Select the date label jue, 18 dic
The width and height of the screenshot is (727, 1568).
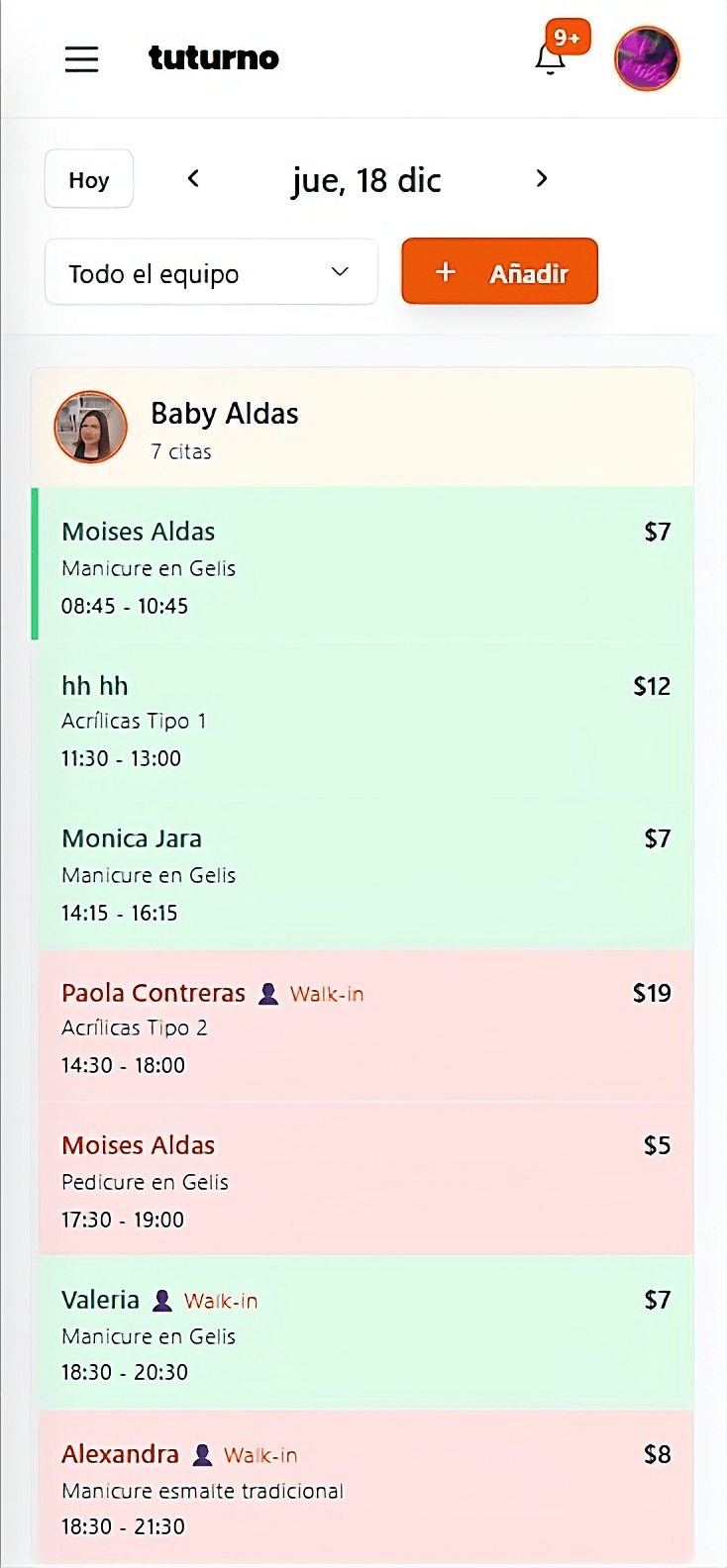[365, 179]
